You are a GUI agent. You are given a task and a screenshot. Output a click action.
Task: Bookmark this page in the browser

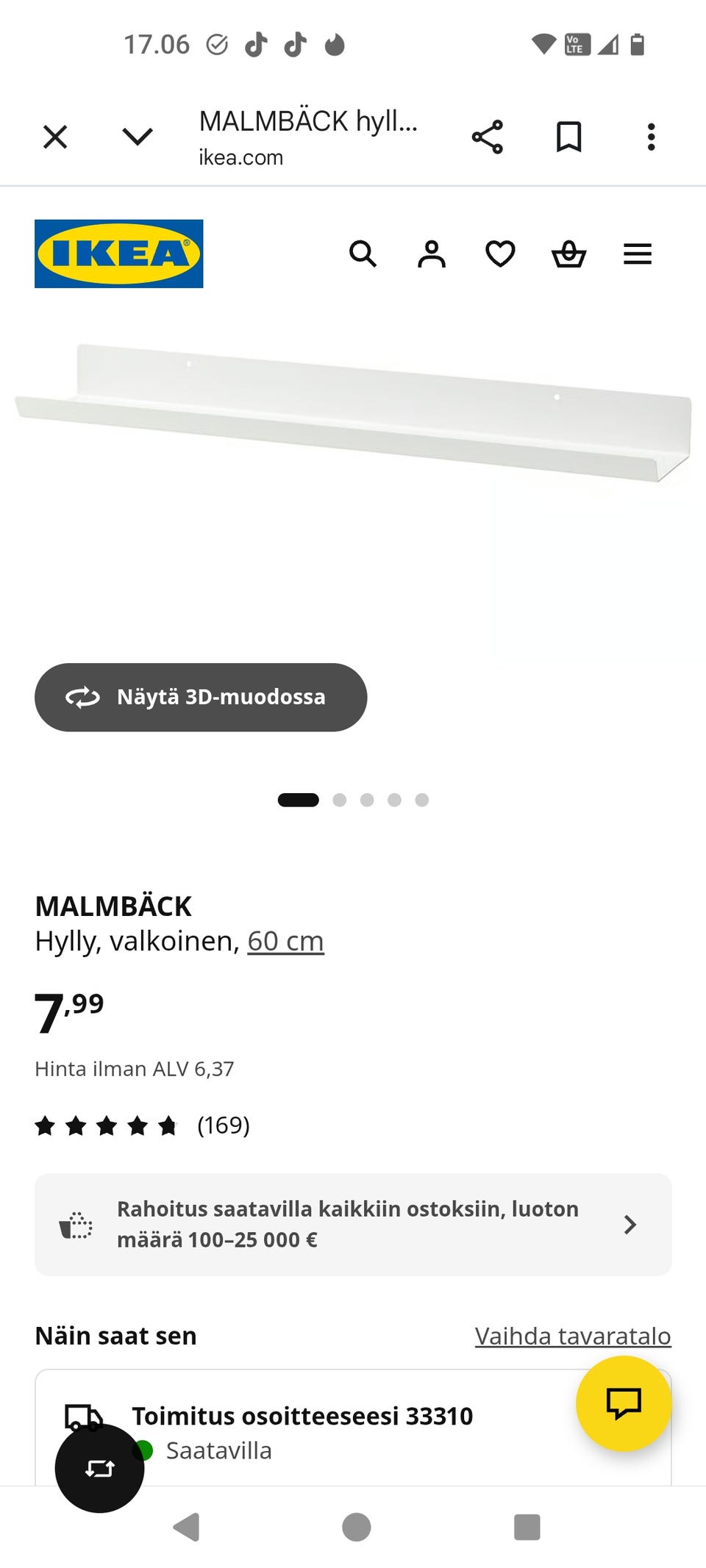click(568, 136)
